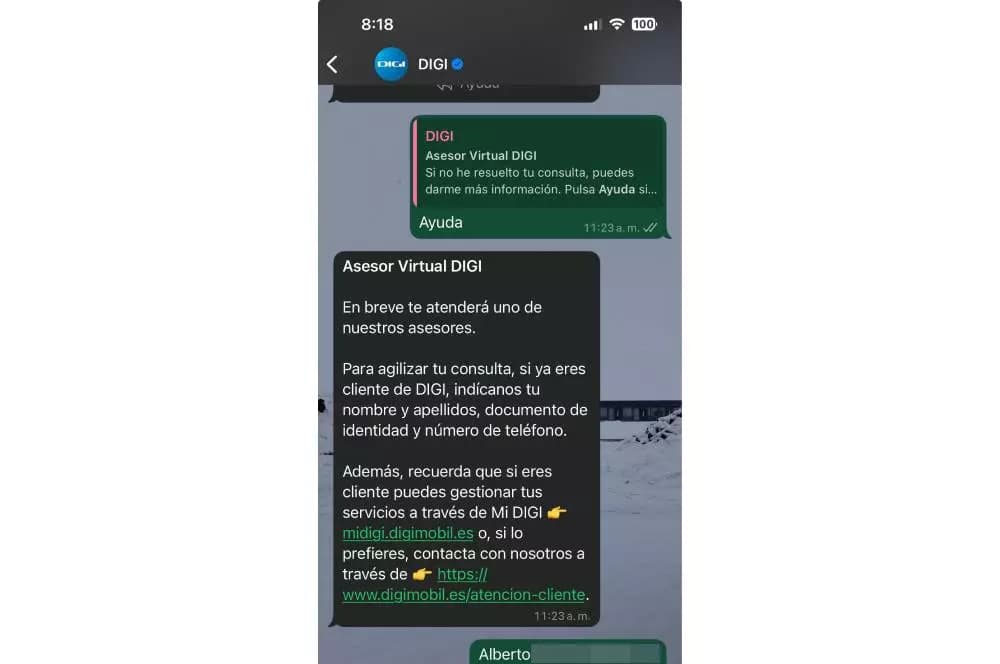Jump to the quoted Asesor Virtual DIGI message
This screenshot has height=664, width=1000.
pos(538,164)
